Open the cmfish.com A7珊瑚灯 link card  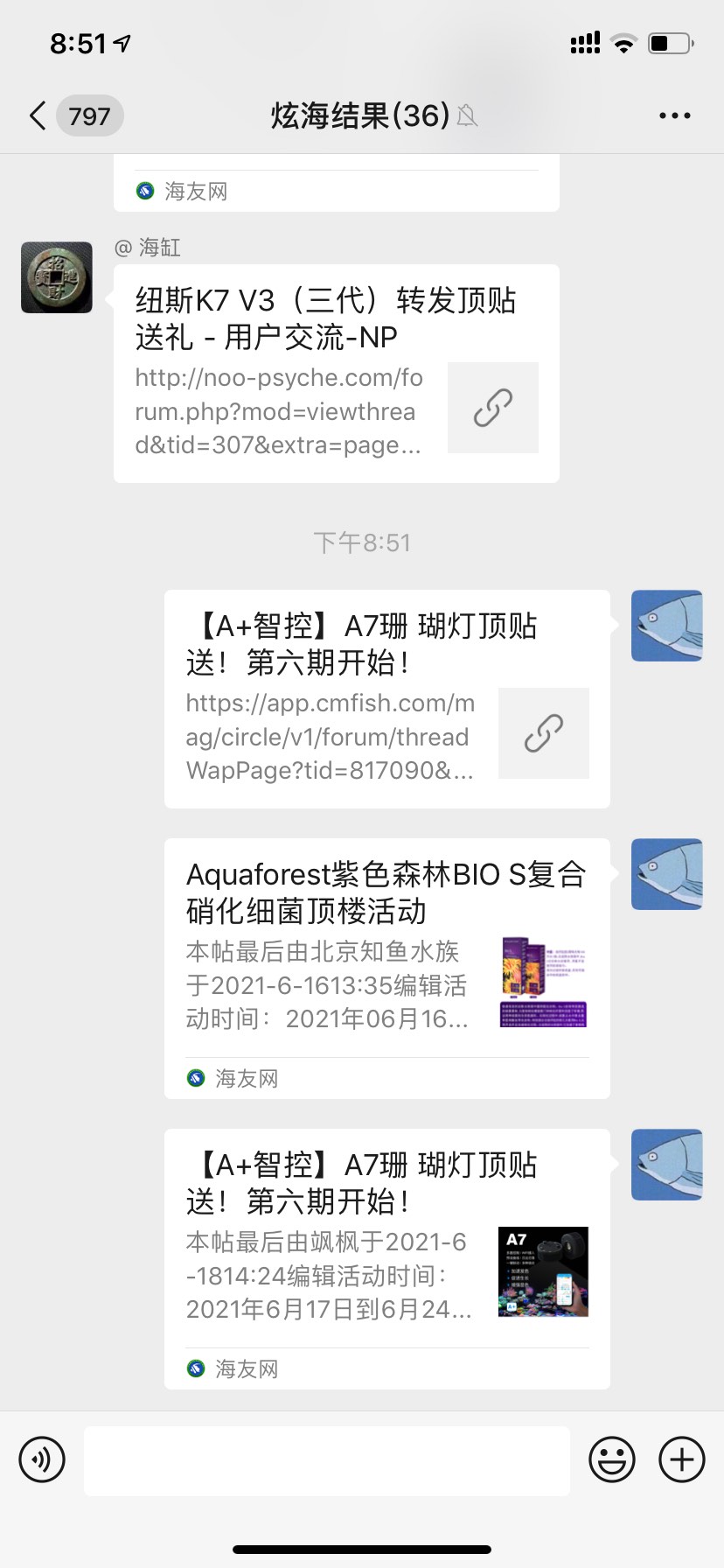tap(386, 699)
